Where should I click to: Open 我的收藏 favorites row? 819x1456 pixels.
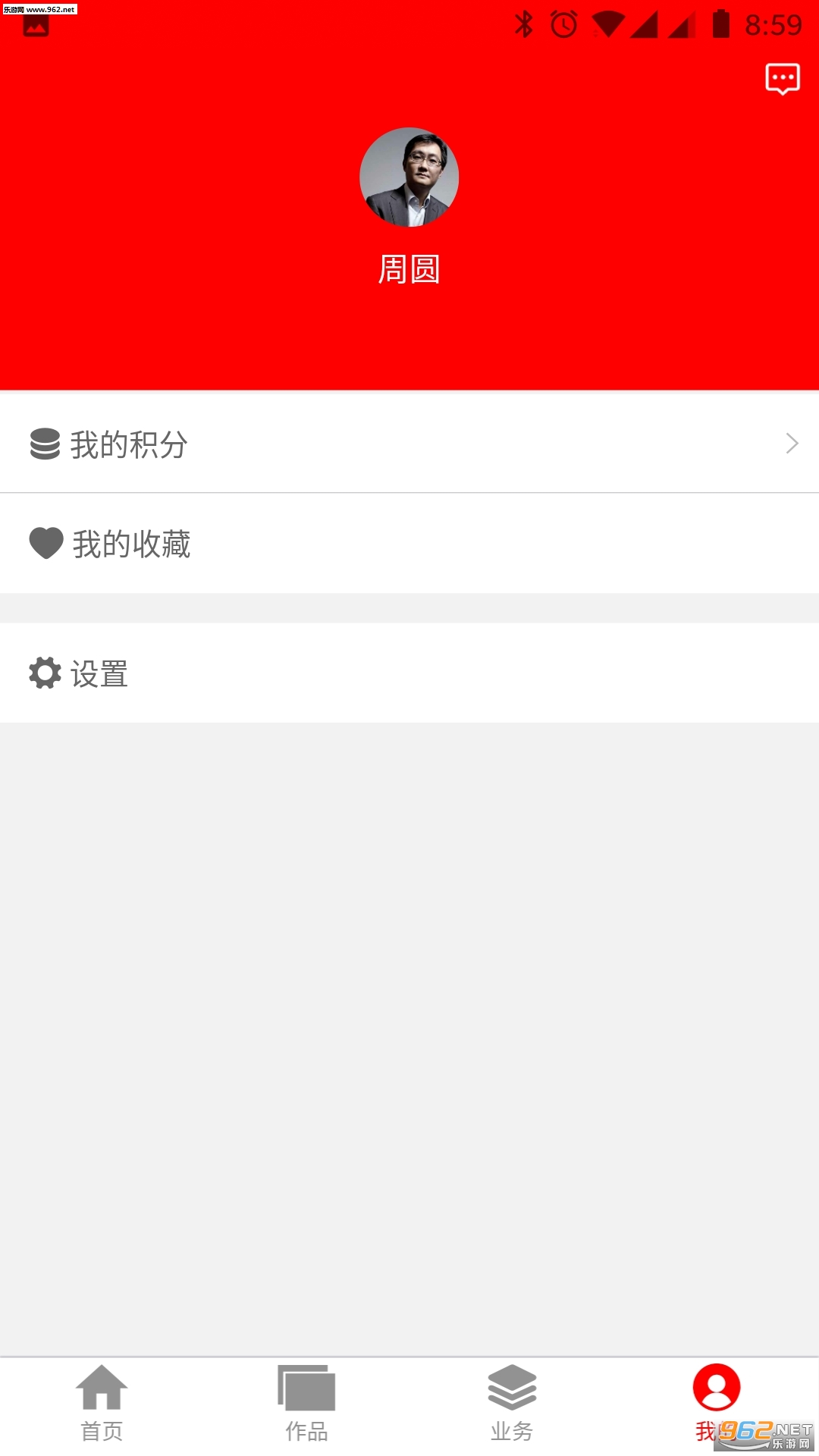coord(409,544)
